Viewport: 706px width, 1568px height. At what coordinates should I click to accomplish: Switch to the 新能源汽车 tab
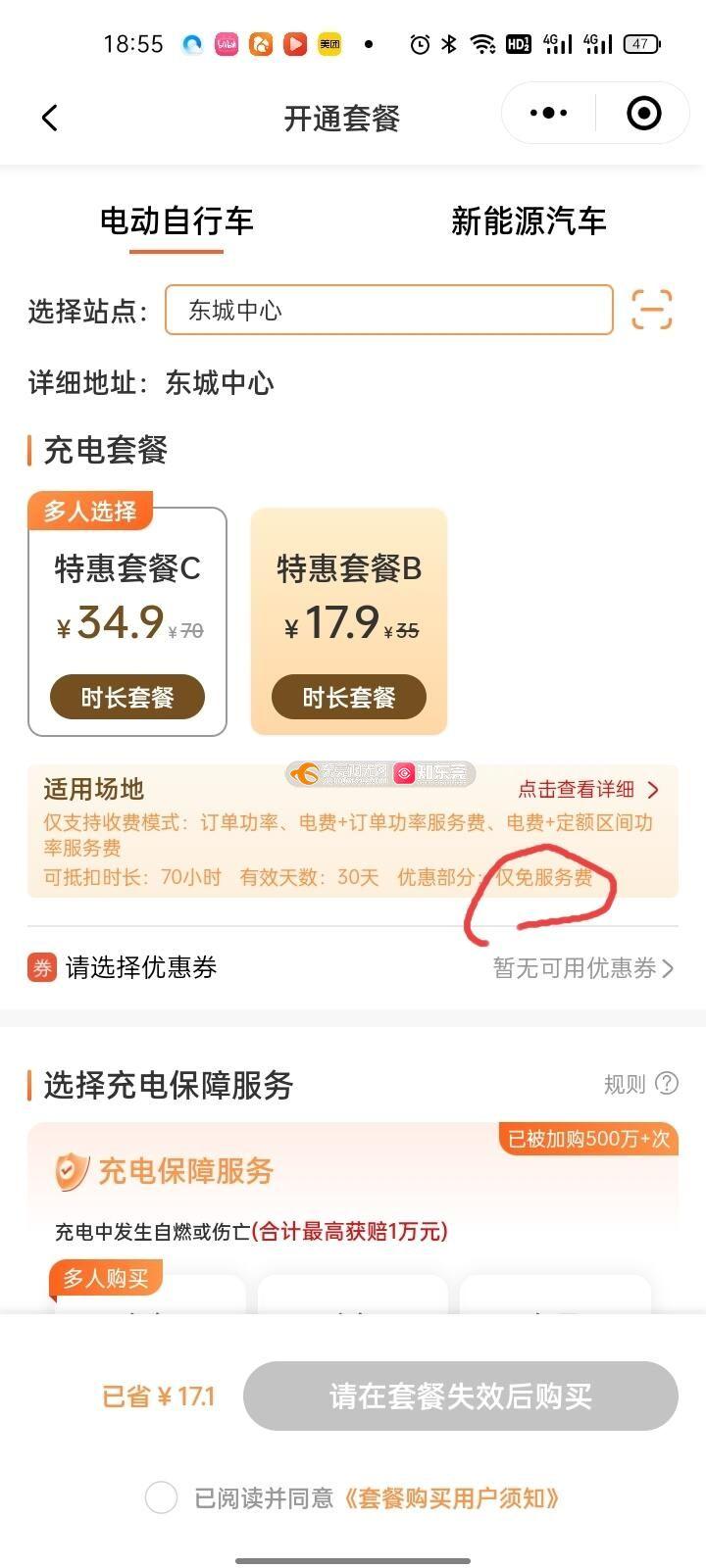click(x=529, y=221)
